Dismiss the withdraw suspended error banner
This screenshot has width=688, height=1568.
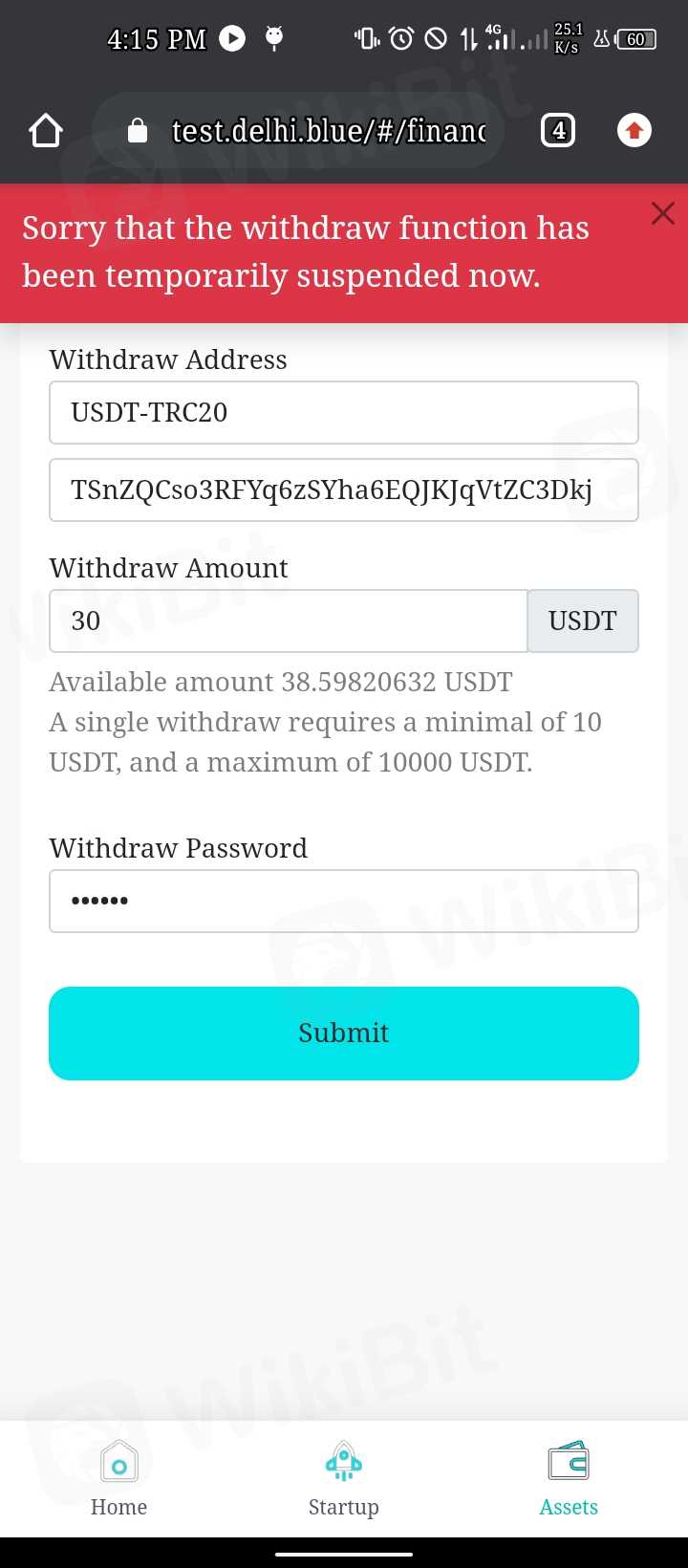(x=662, y=213)
